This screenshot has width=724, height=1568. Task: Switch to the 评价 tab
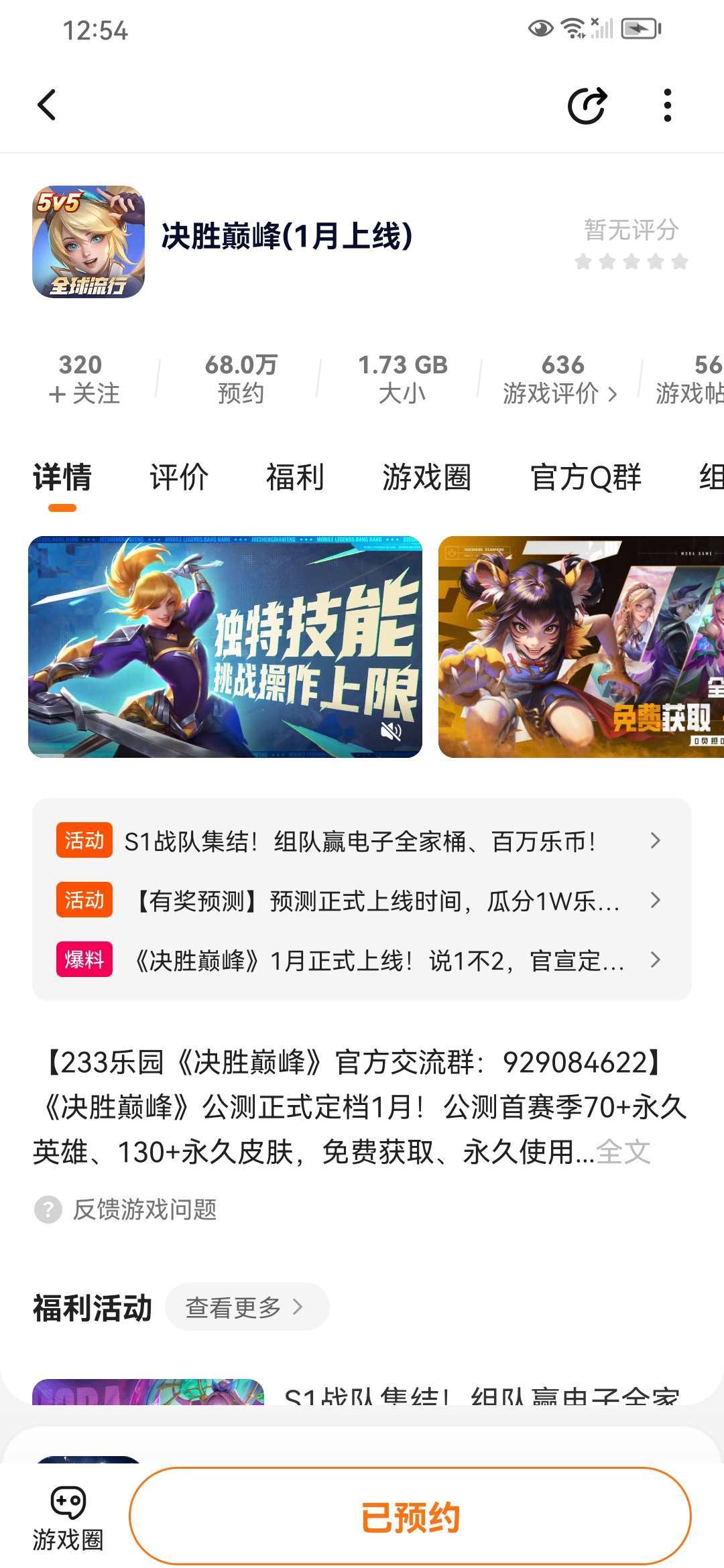[x=178, y=478]
